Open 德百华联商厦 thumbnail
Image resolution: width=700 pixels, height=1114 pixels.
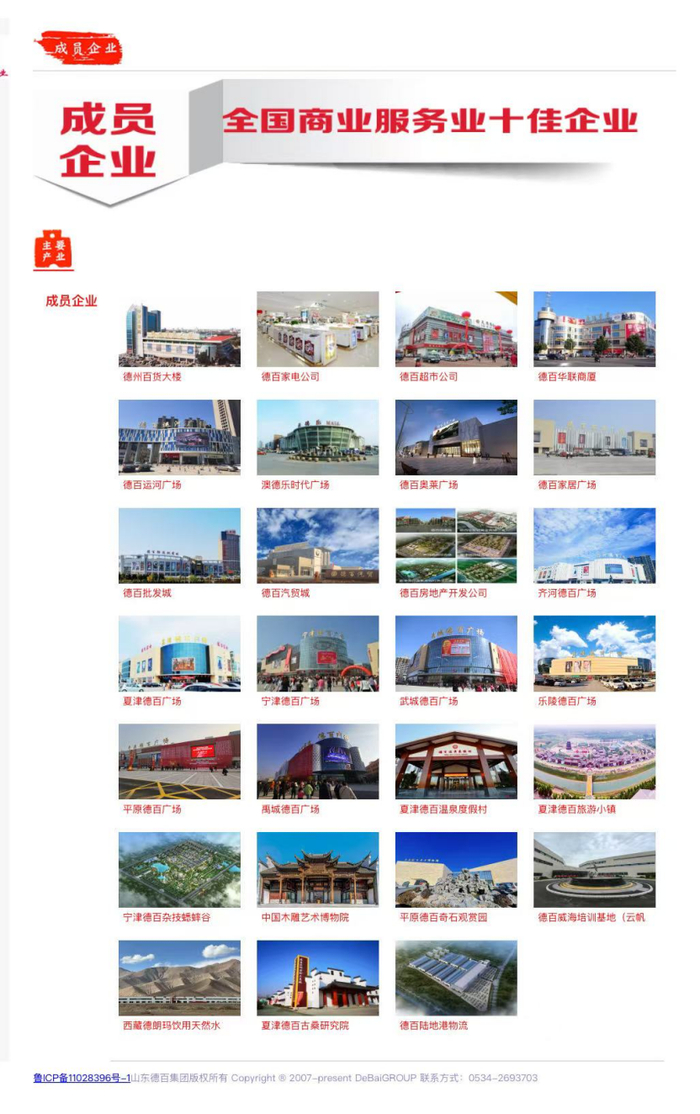[594, 329]
